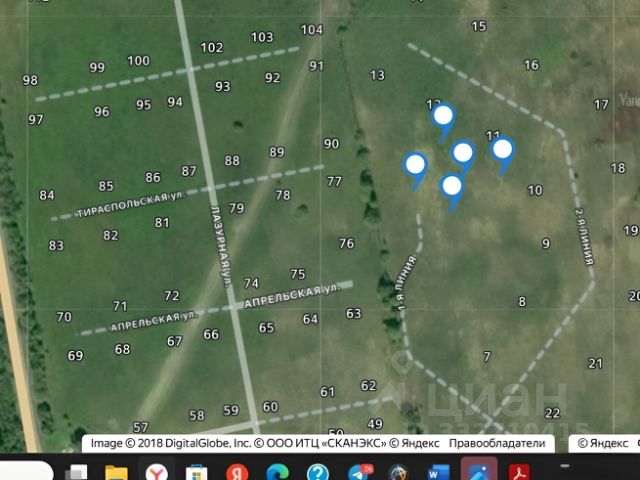Launch Telegram from the taskbar

pos(360,472)
